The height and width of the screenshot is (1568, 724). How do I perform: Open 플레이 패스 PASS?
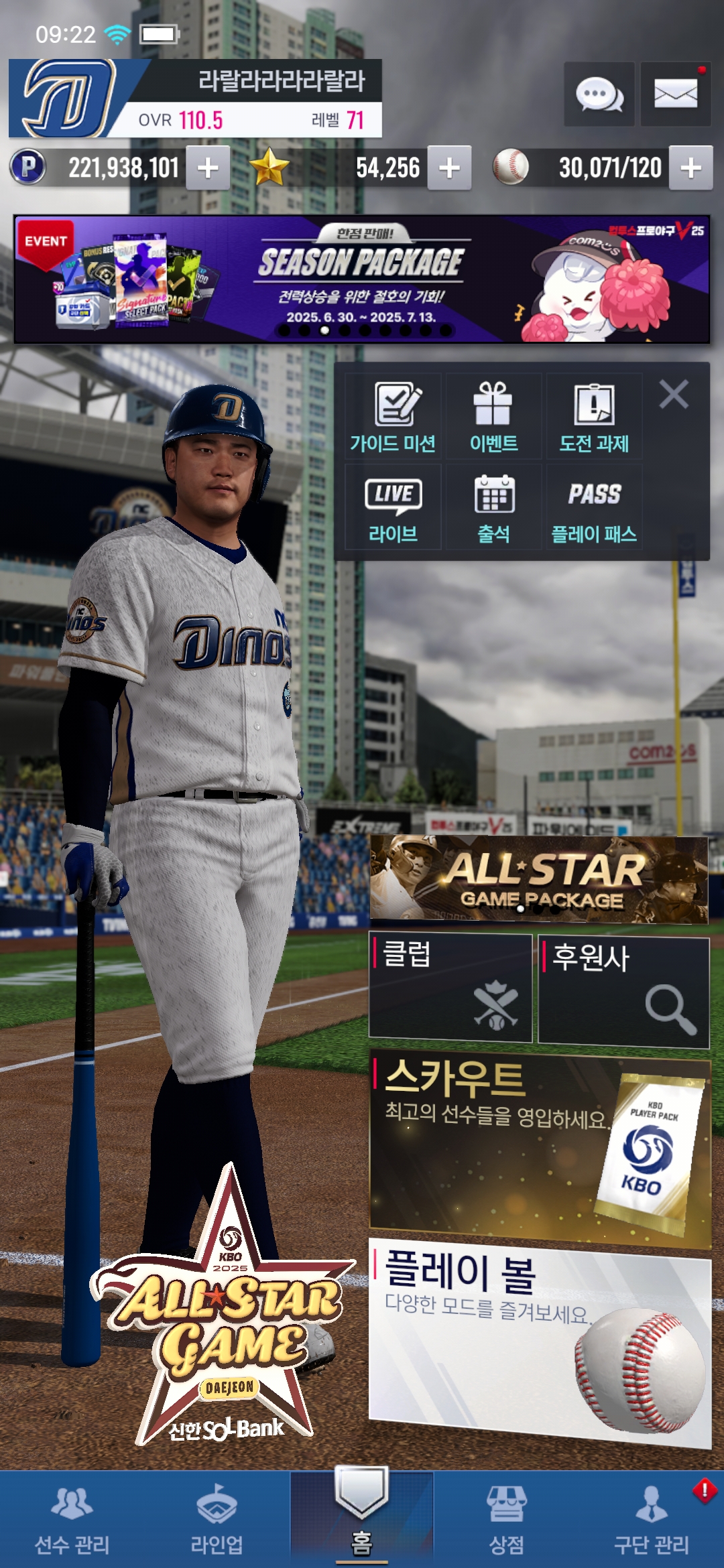(595, 508)
